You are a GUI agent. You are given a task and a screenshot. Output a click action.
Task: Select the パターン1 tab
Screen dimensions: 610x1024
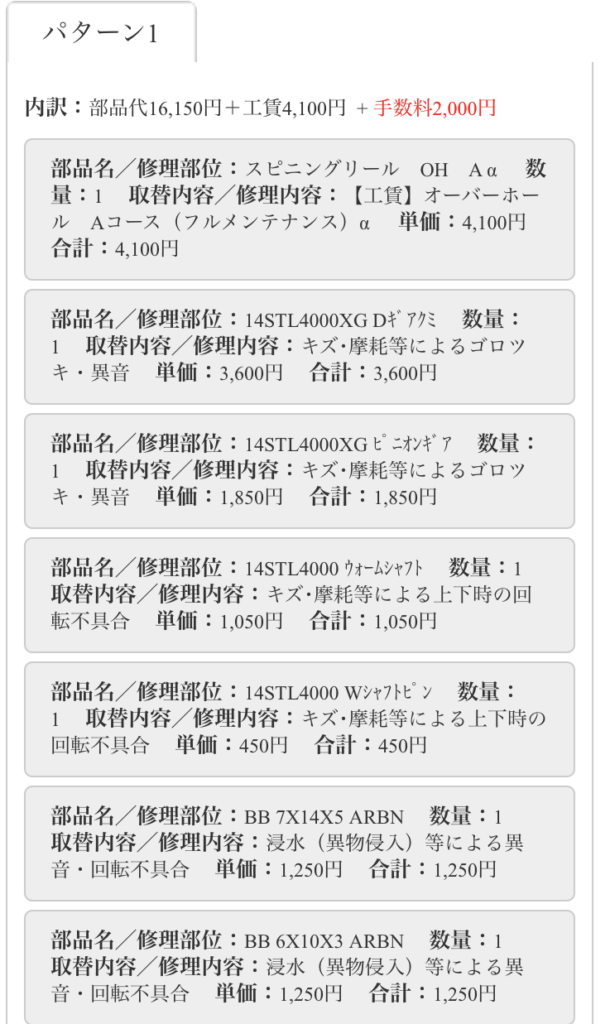101,32
